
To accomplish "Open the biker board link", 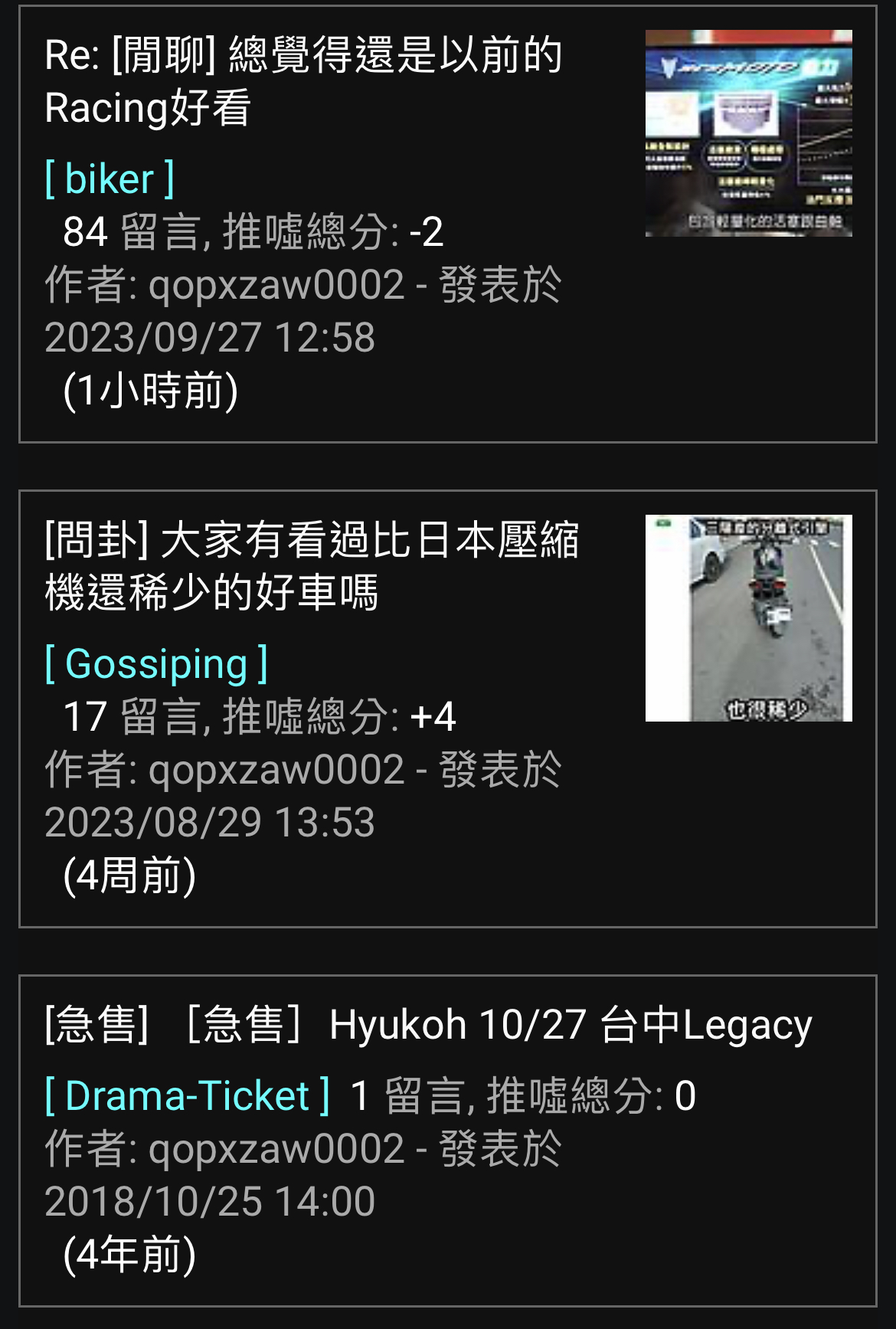I will tap(110, 179).
